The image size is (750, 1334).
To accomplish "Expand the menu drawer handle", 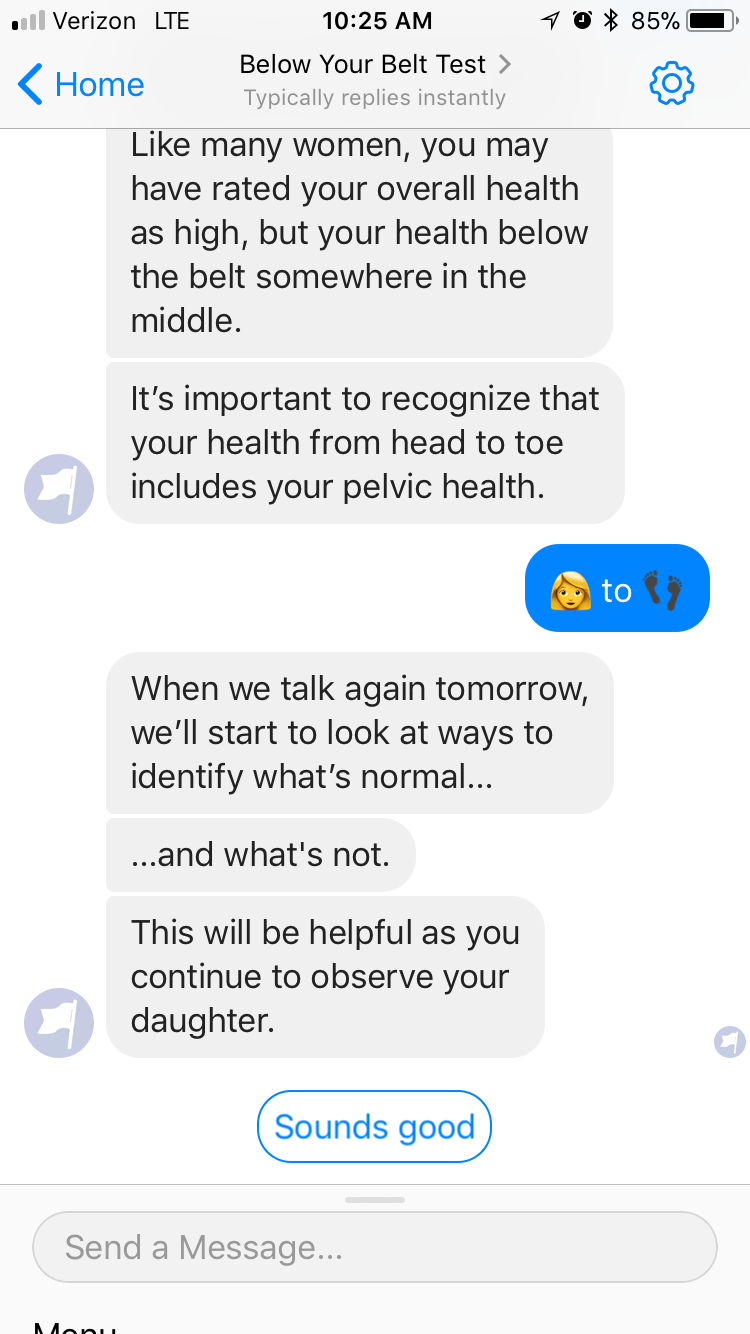I will coord(375,1199).
